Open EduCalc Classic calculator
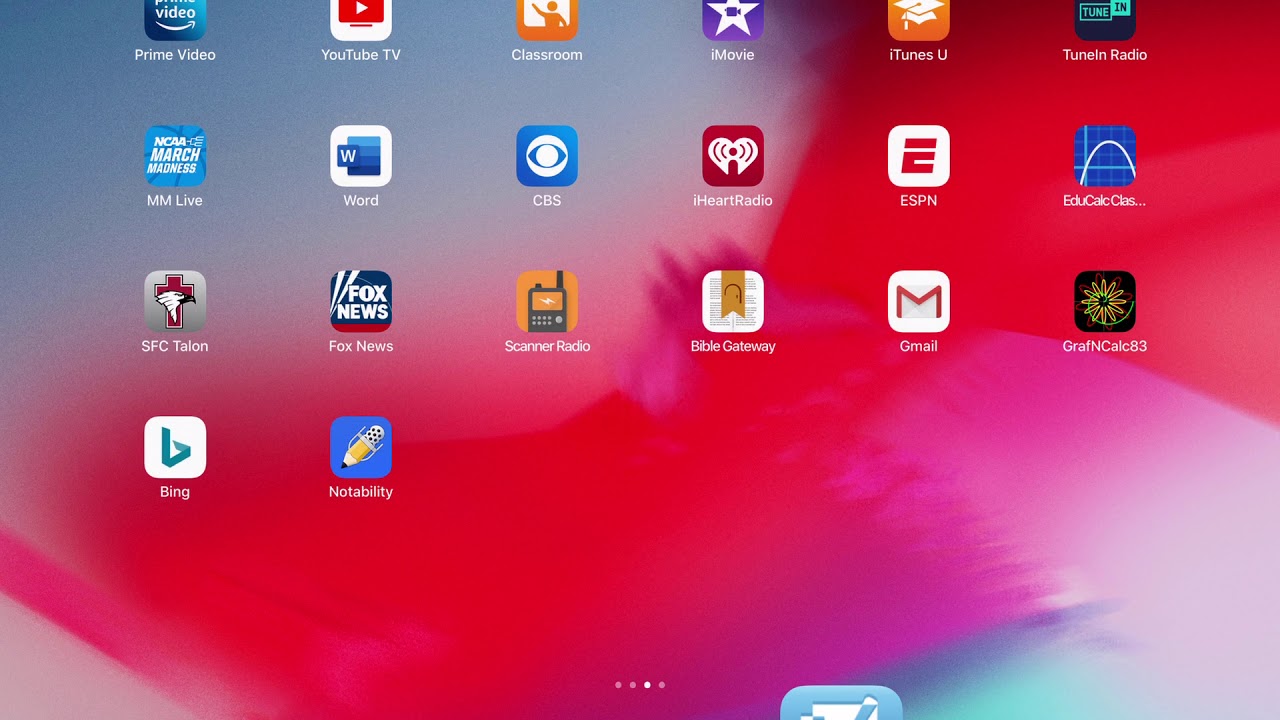 pyautogui.click(x=1105, y=156)
